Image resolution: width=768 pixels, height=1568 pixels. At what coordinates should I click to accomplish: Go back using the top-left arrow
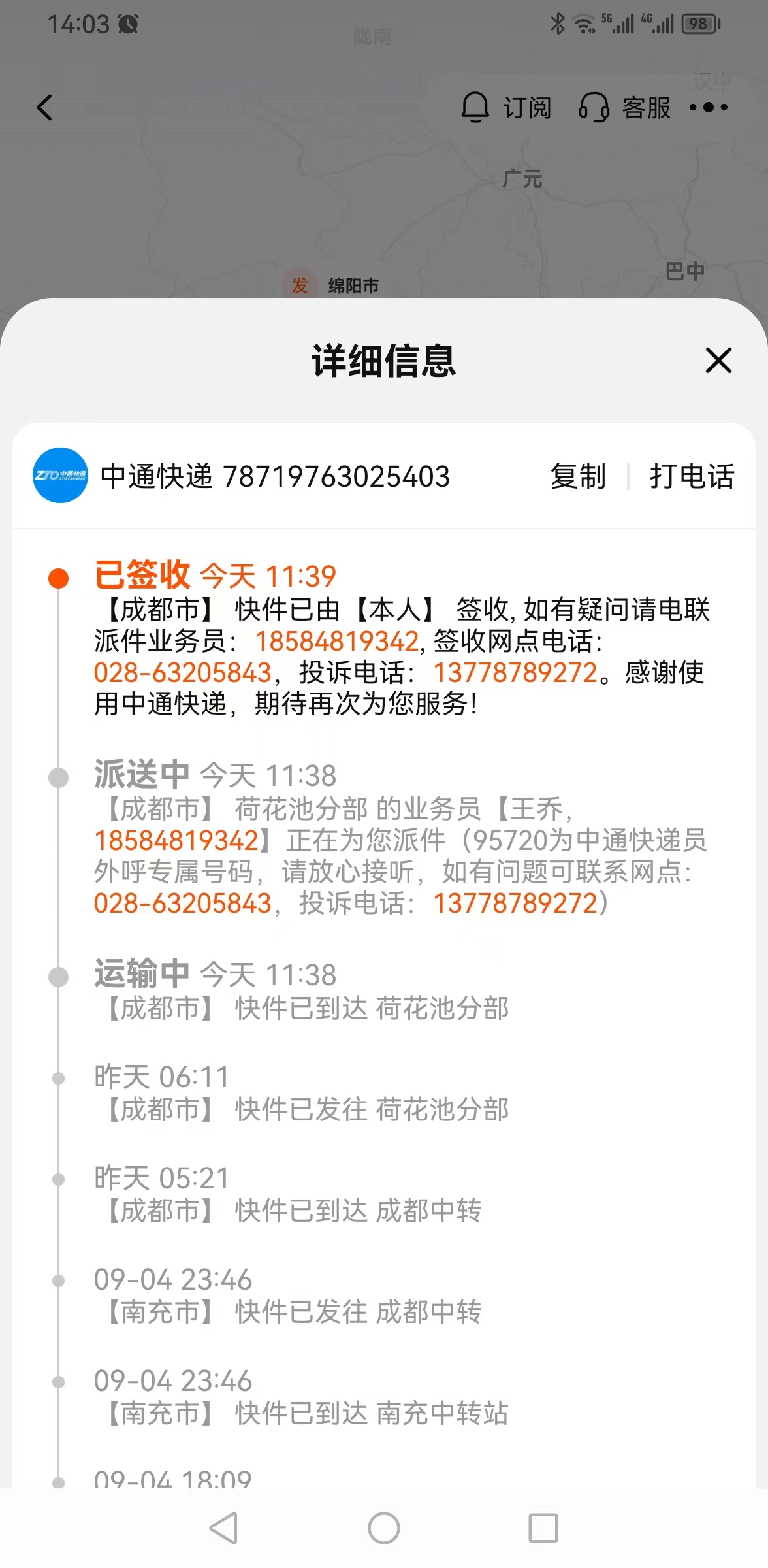click(x=44, y=108)
